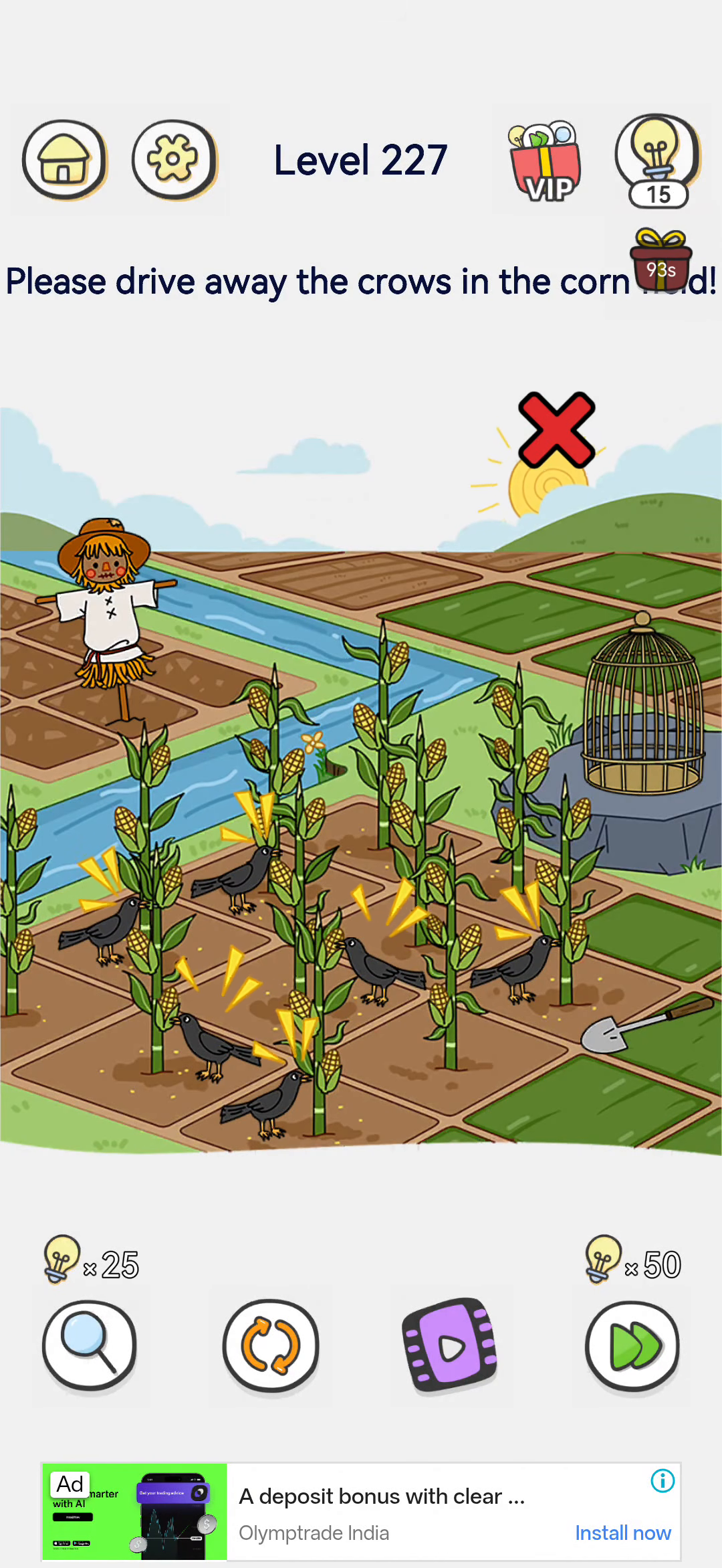The image size is (722, 1568).
Task: Use the magnifying glass hint
Action: (90, 1346)
